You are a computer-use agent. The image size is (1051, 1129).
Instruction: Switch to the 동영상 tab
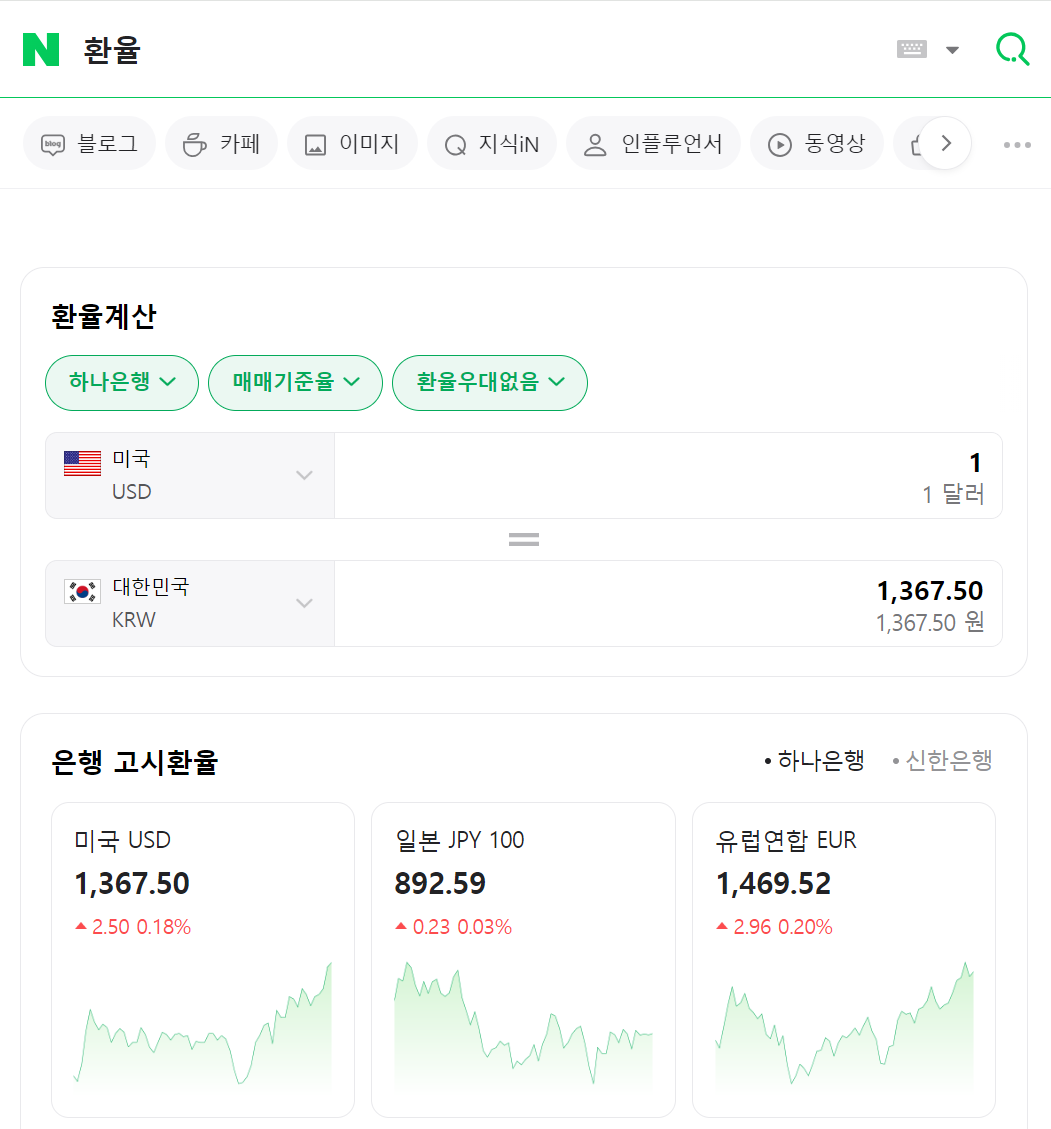[816, 144]
